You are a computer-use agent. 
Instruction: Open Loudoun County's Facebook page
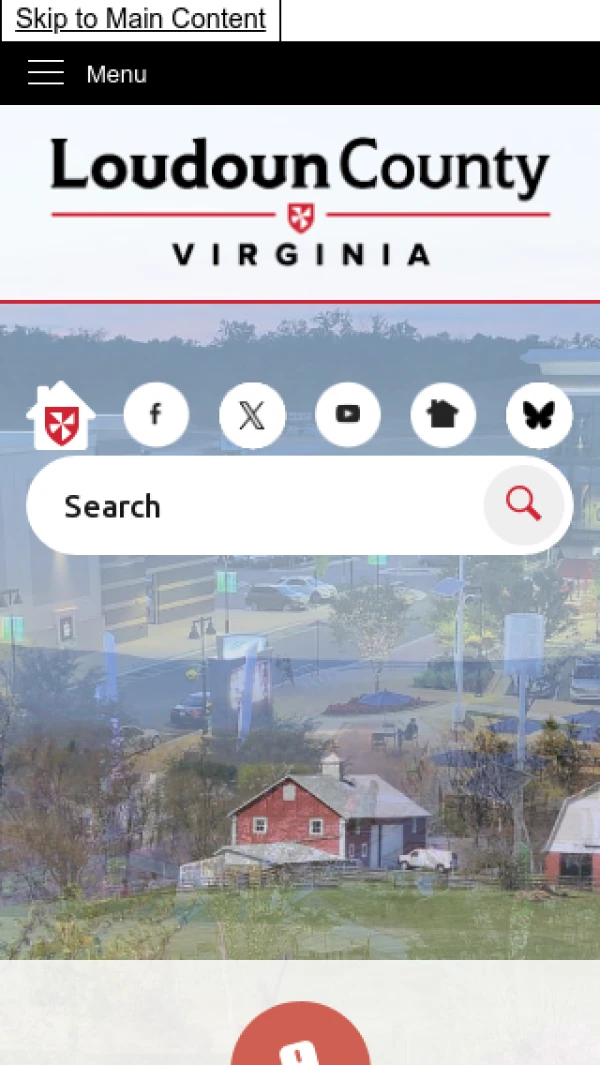(x=156, y=414)
